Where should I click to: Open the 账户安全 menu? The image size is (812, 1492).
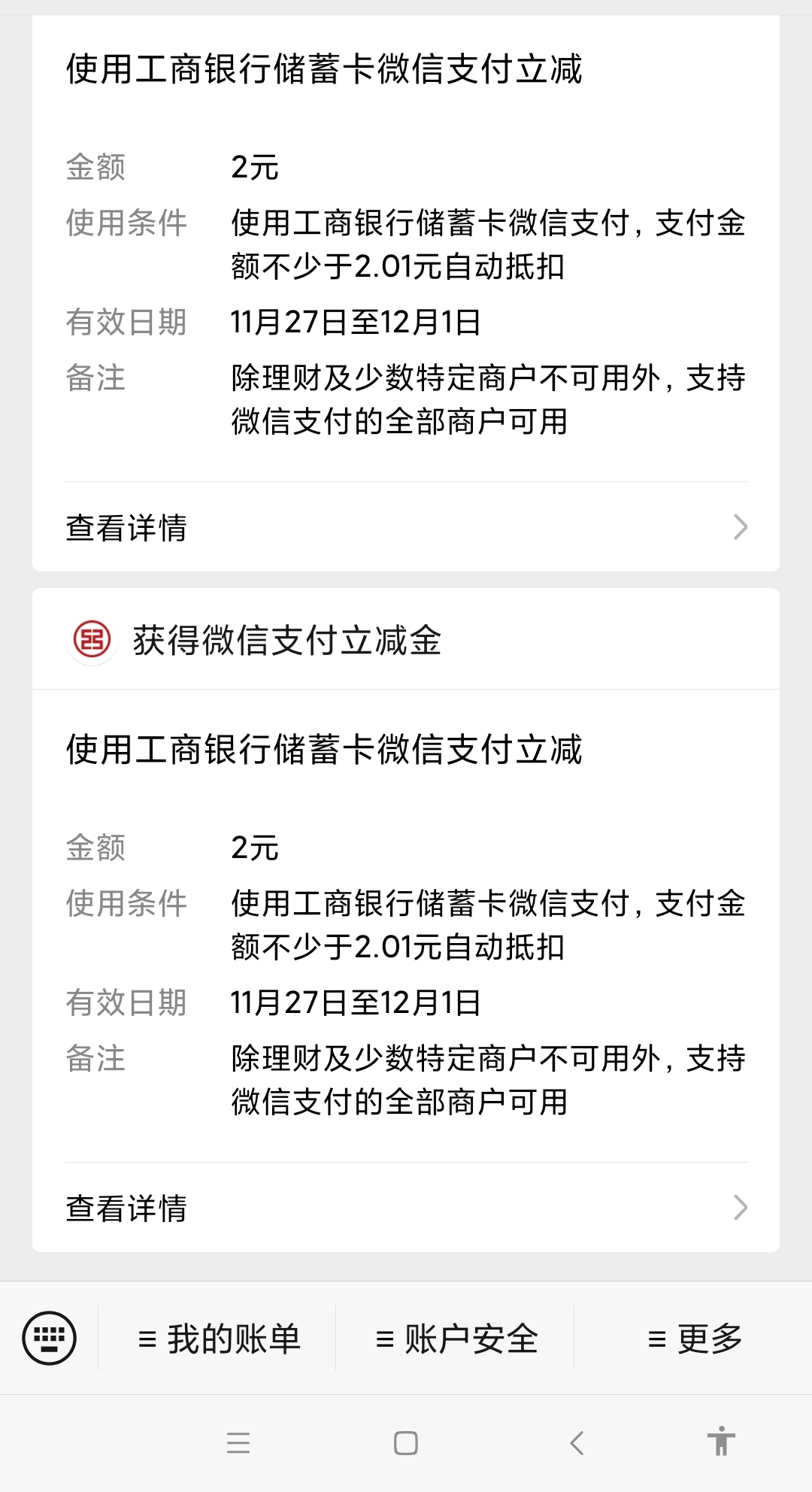(455, 1339)
